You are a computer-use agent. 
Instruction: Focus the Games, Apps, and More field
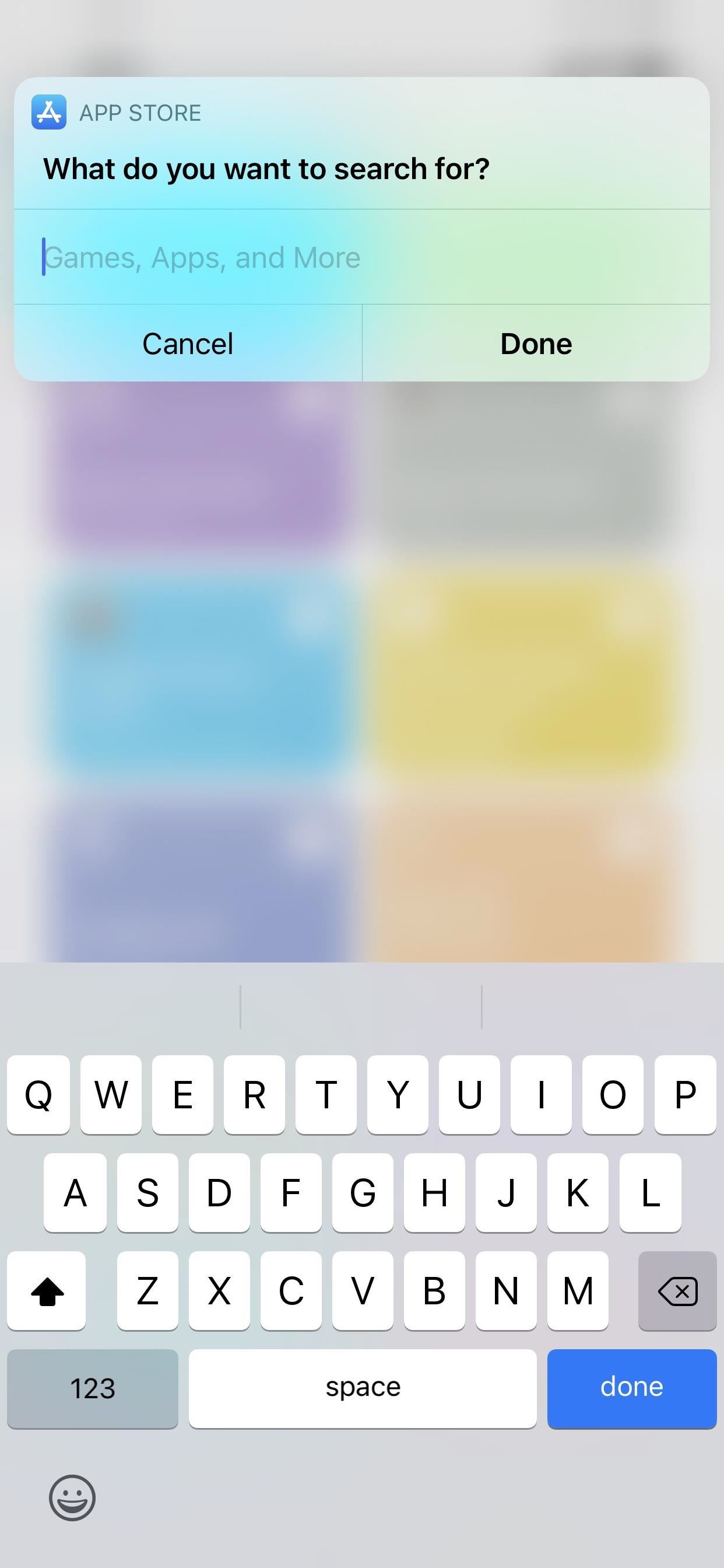click(x=361, y=257)
